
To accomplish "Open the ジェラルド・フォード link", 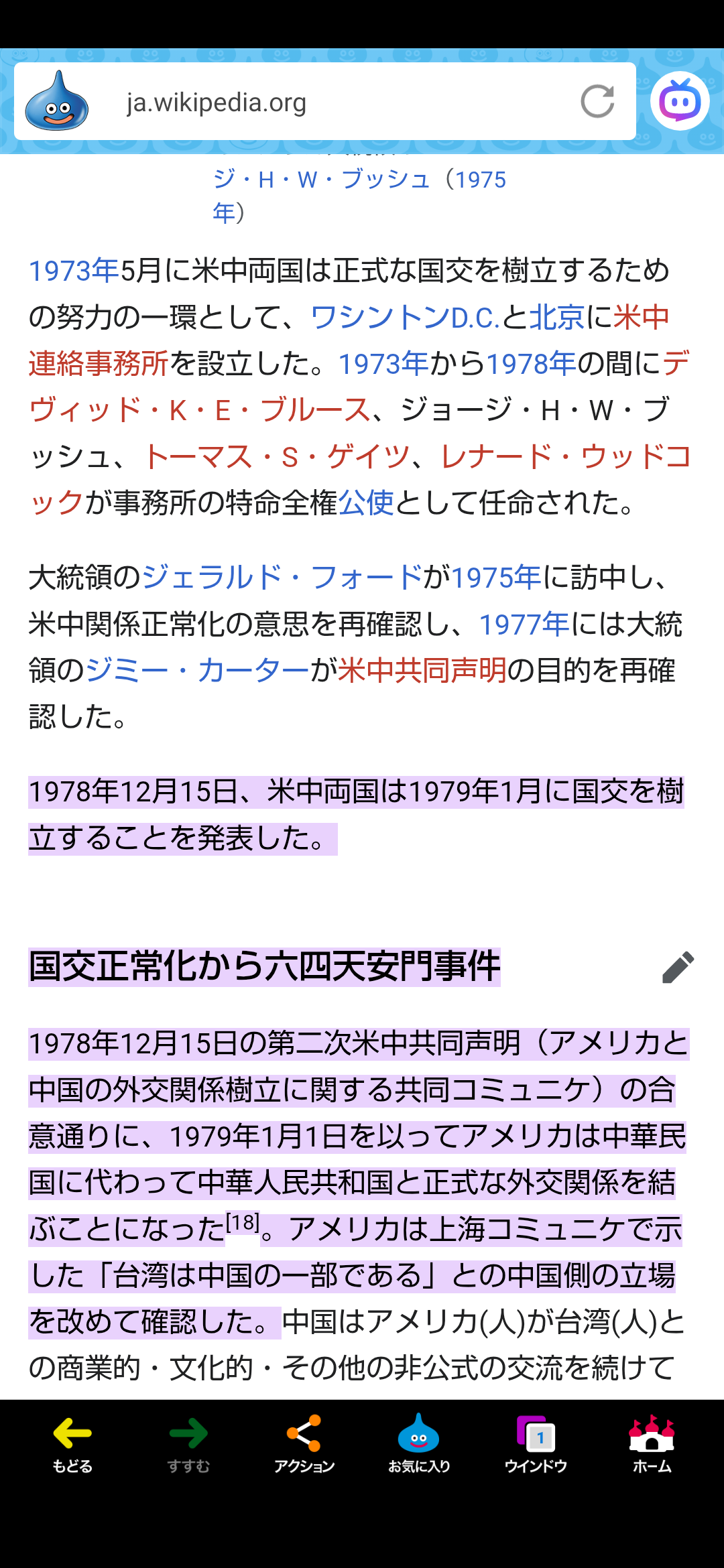I will [x=282, y=577].
